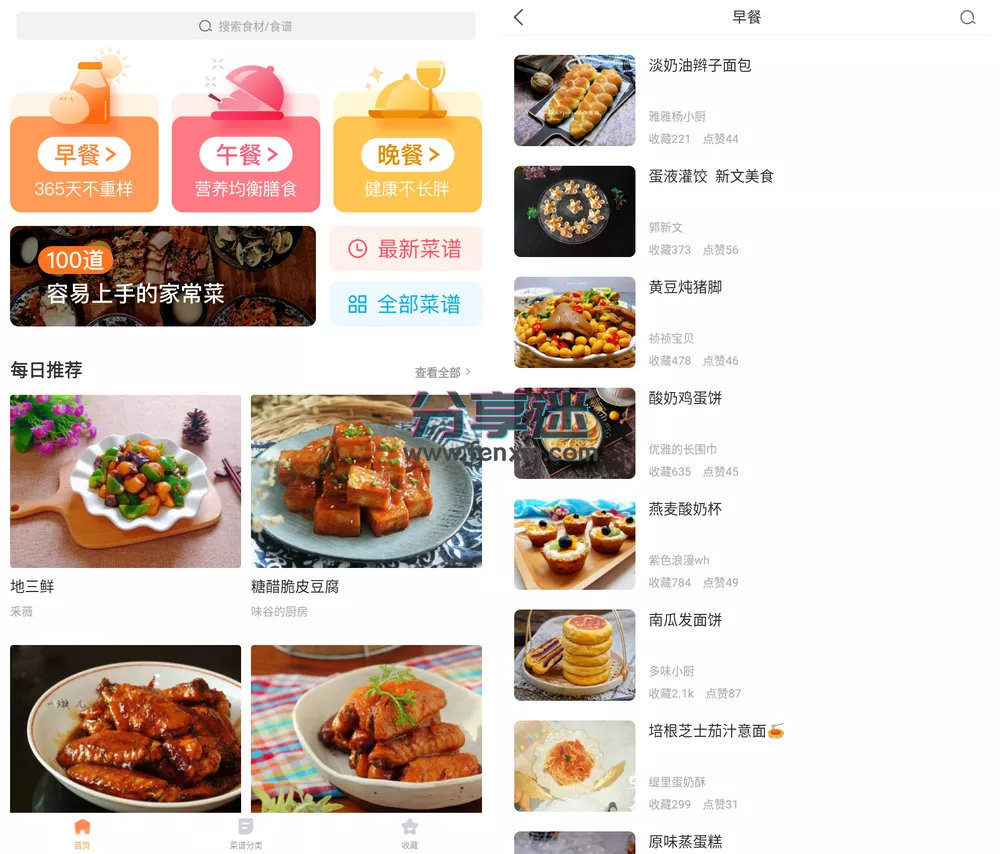Open the 黄豆炖猪脚 recipe

[x=685, y=288]
